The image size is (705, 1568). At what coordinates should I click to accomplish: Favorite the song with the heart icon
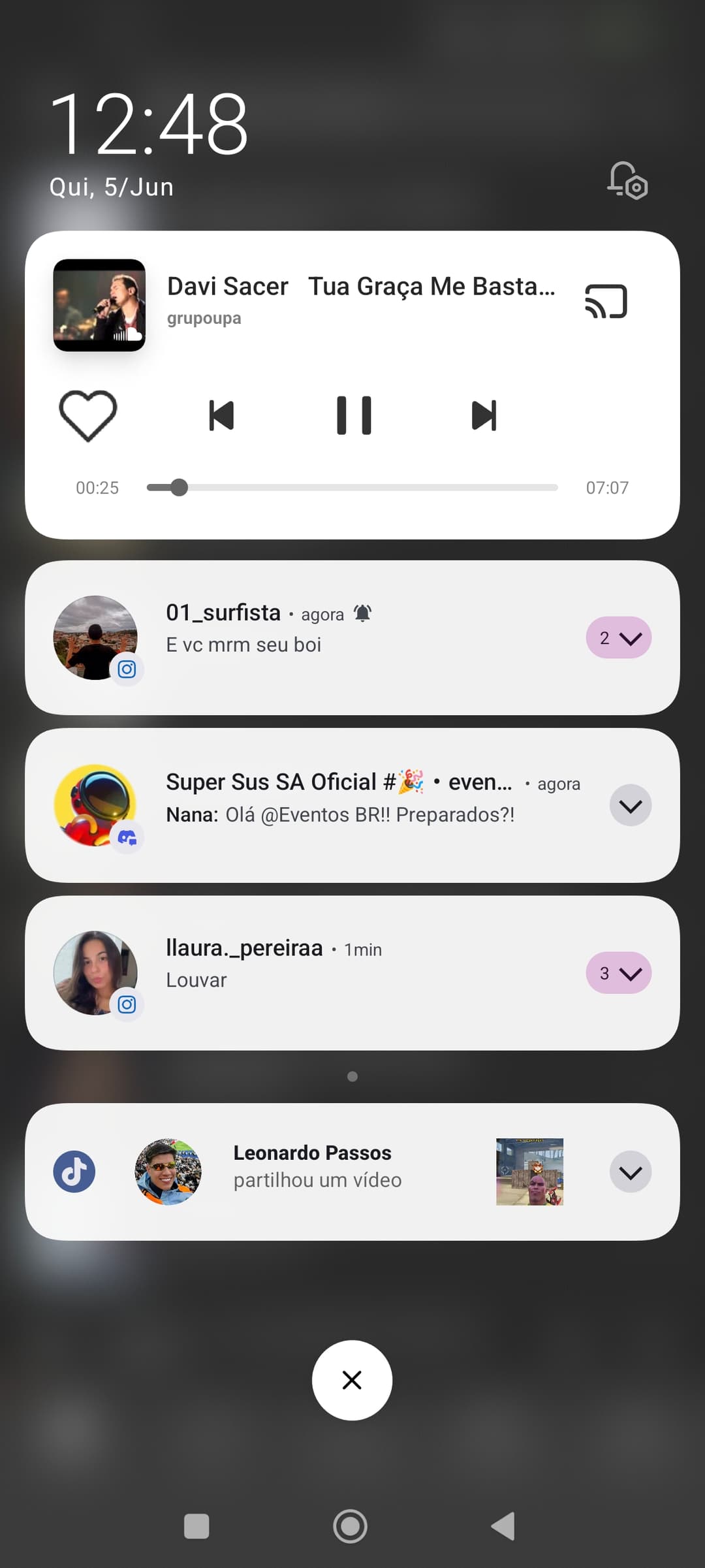[x=87, y=414]
